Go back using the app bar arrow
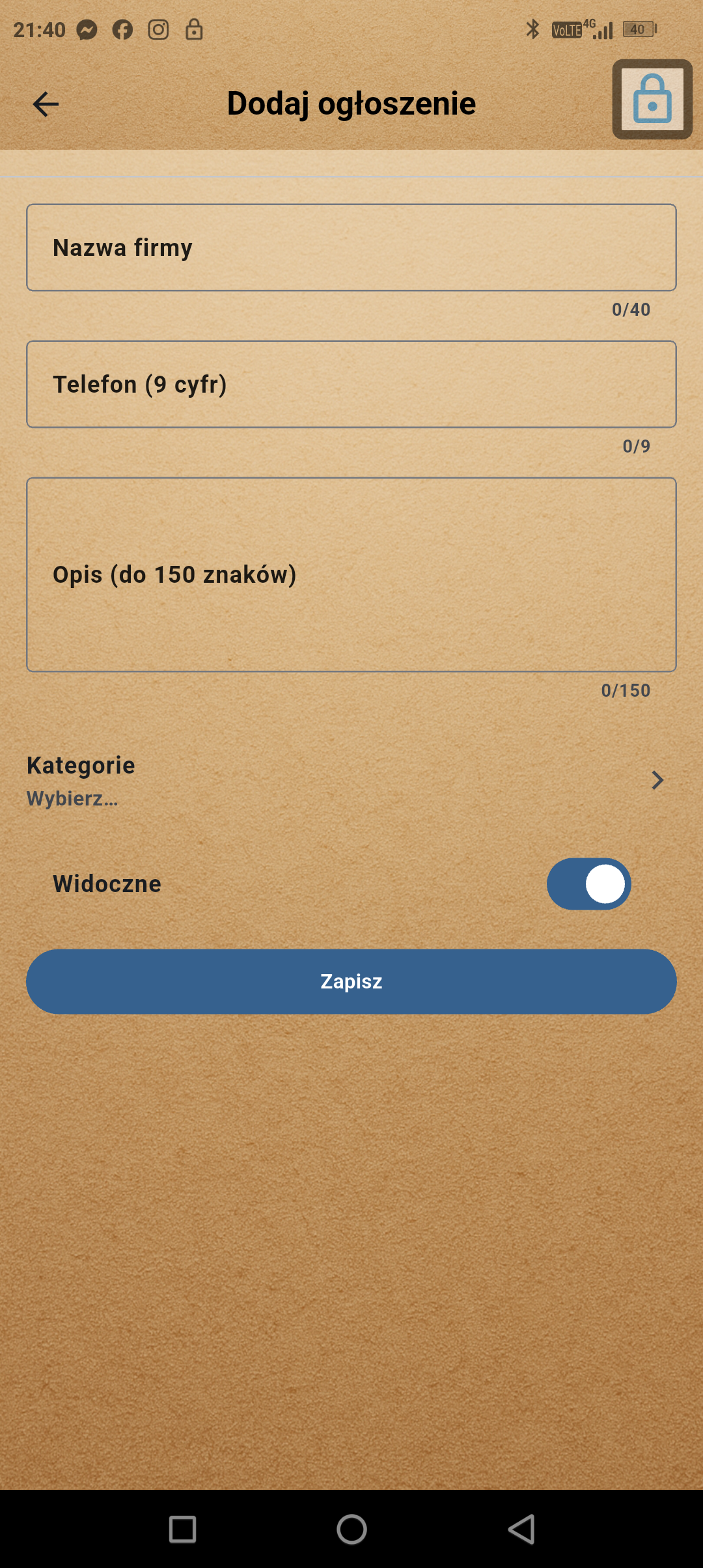This screenshot has height=1568, width=703. 46,104
